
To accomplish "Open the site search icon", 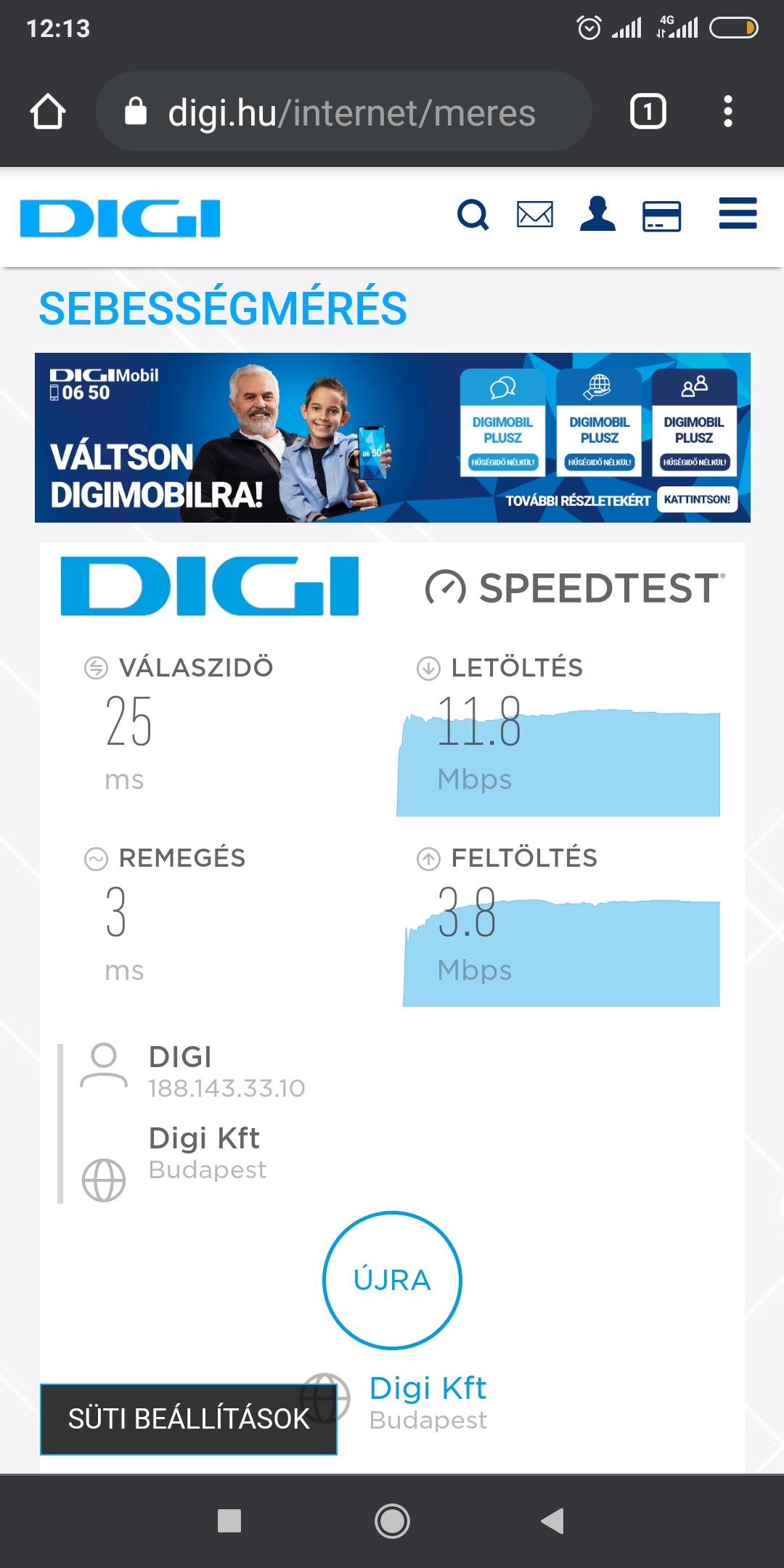I will click(x=473, y=216).
